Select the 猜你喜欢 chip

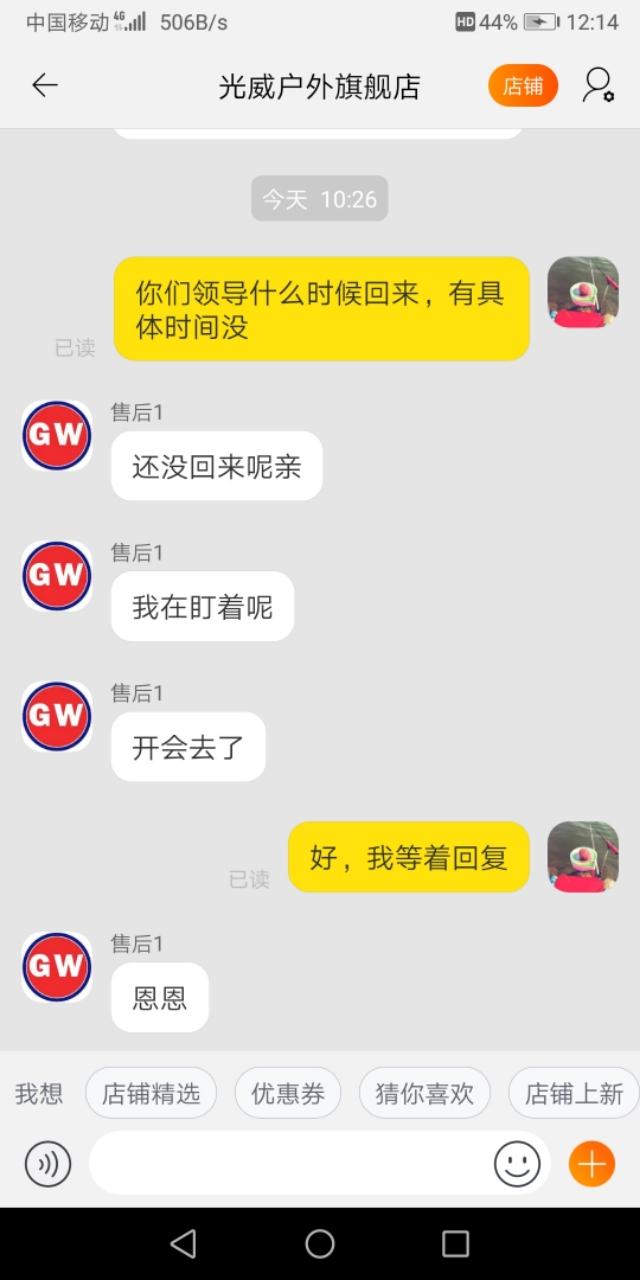[424, 1093]
